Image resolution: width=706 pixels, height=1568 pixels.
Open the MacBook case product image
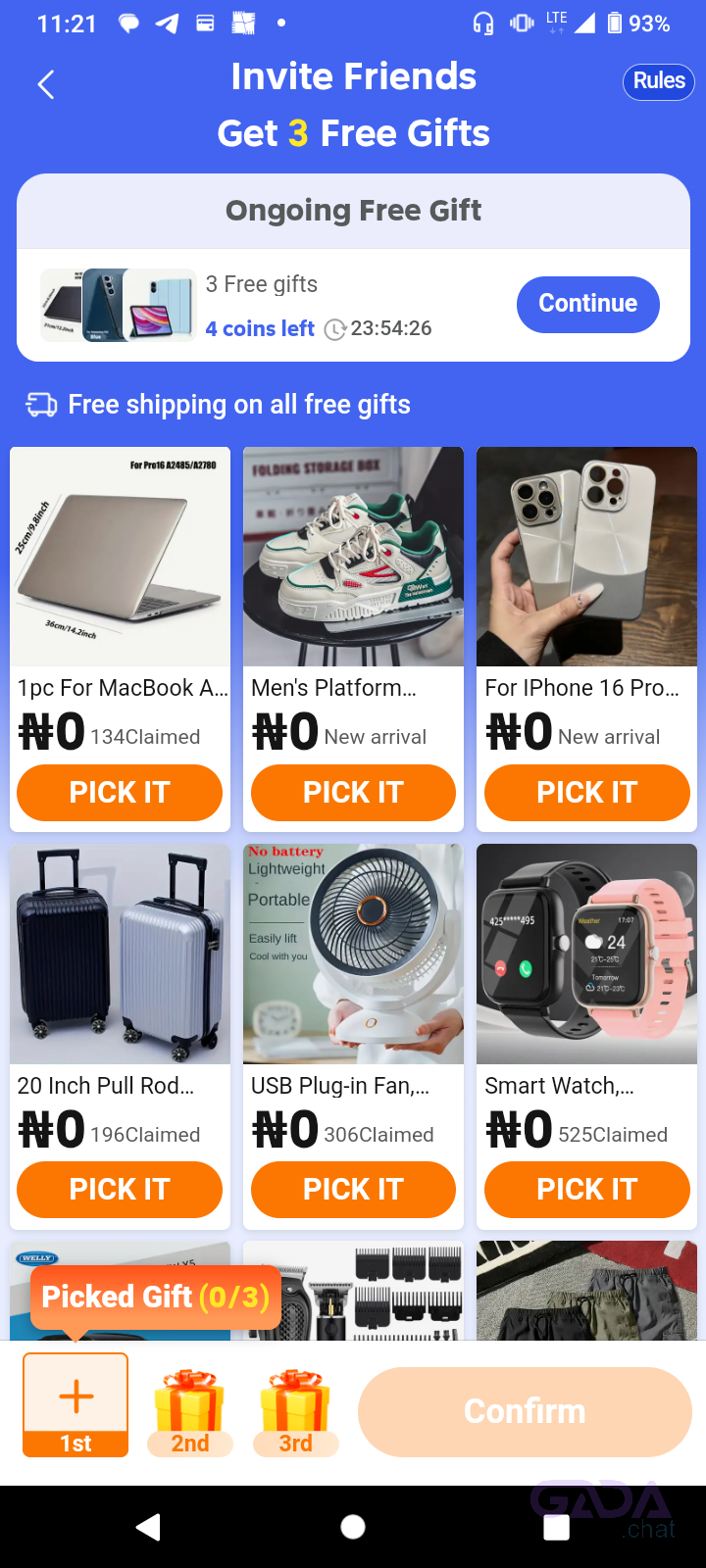tap(120, 557)
